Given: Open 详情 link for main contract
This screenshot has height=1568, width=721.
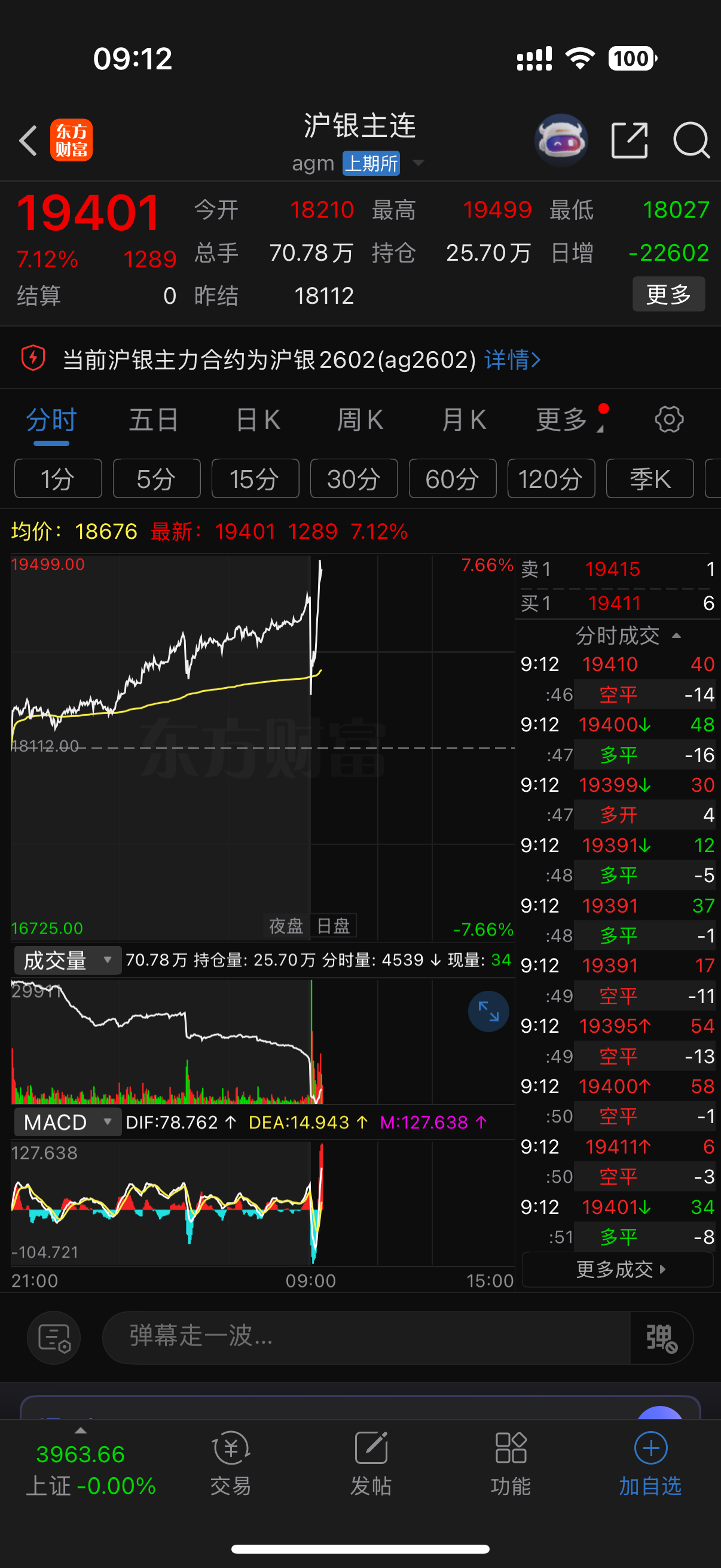Looking at the screenshot, I should [x=512, y=360].
